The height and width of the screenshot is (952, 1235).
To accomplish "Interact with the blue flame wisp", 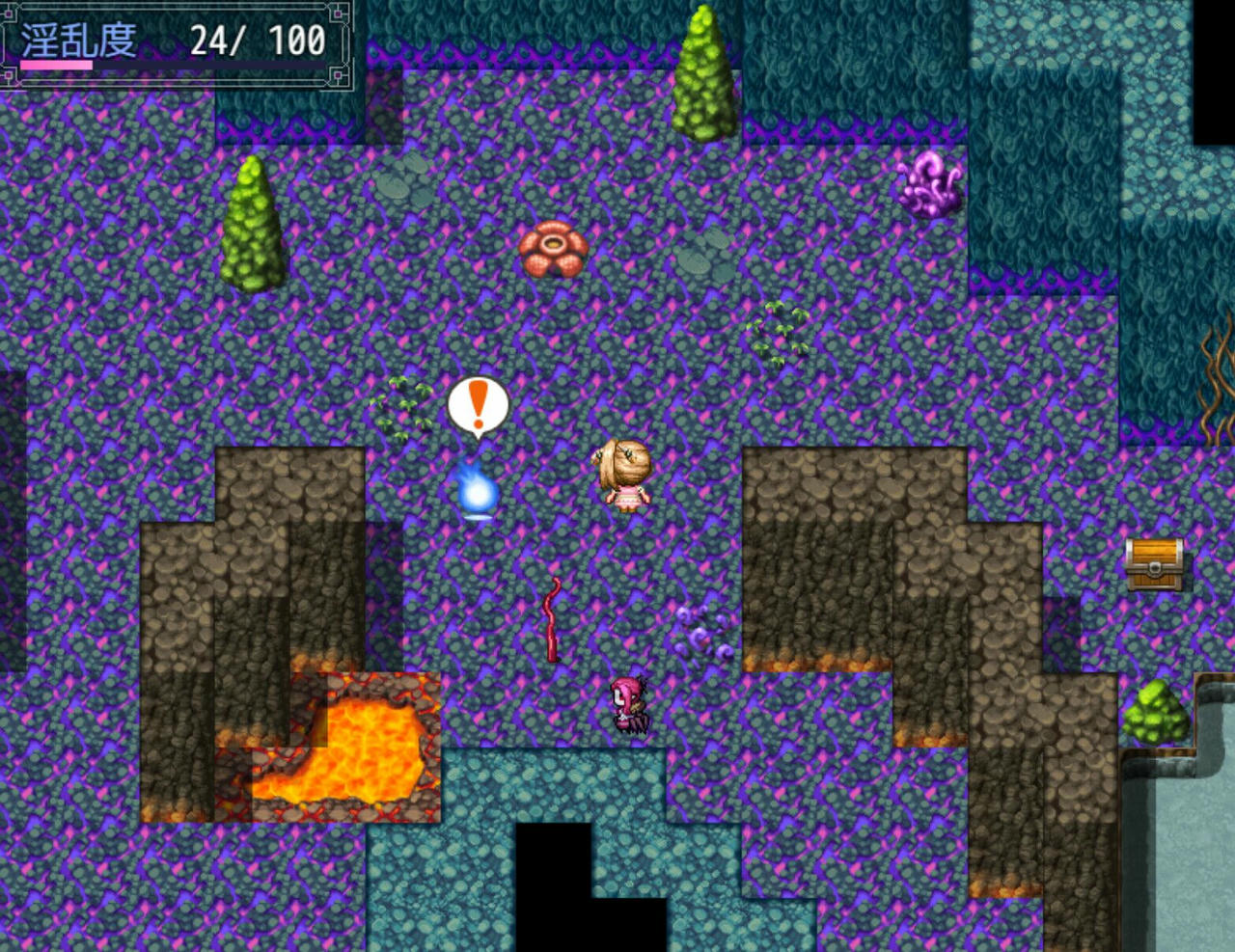I will pyautogui.click(x=478, y=492).
